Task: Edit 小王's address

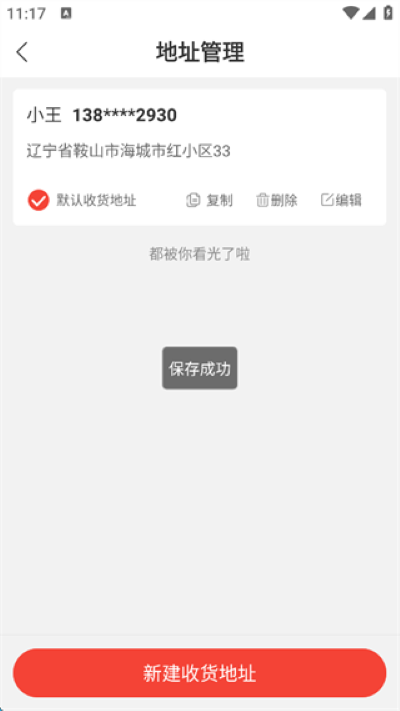Action: 341,200
